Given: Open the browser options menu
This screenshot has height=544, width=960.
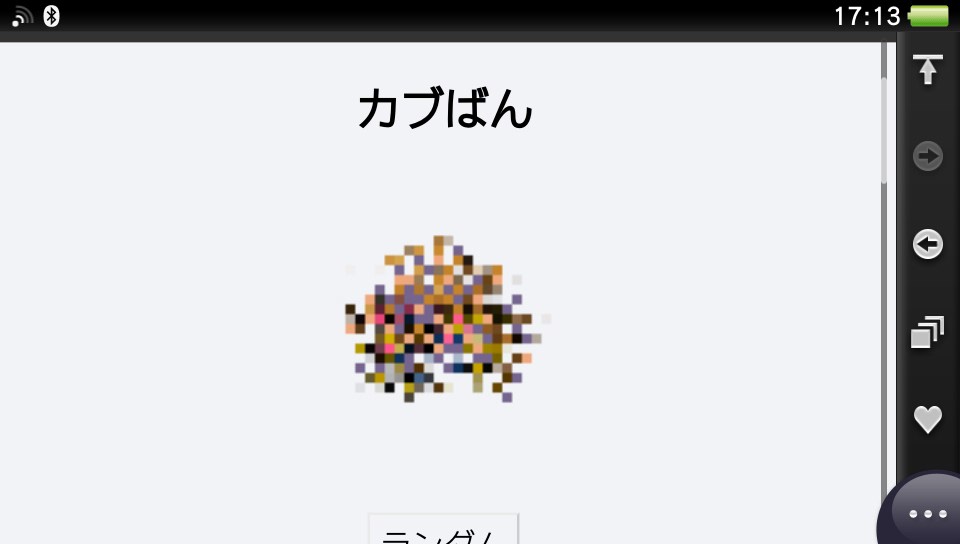Looking at the screenshot, I should click(x=927, y=514).
